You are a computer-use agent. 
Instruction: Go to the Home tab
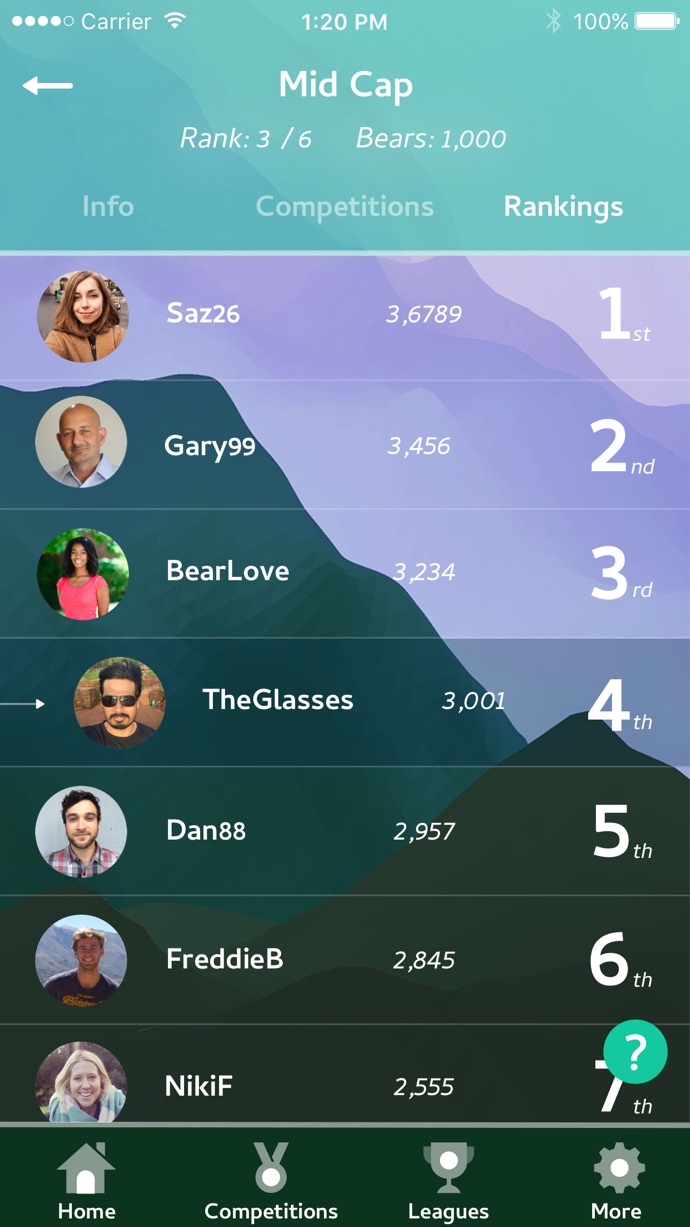pyautogui.click(x=87, y=1180)
